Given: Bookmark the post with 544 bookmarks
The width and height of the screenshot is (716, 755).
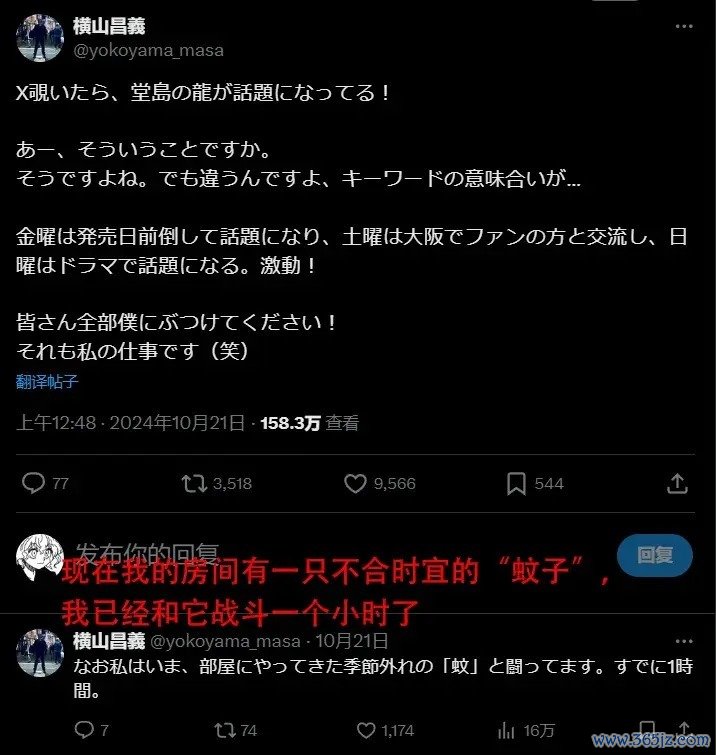Looking at the screenshot, I should pyautogui.click(x=516, y=483).
